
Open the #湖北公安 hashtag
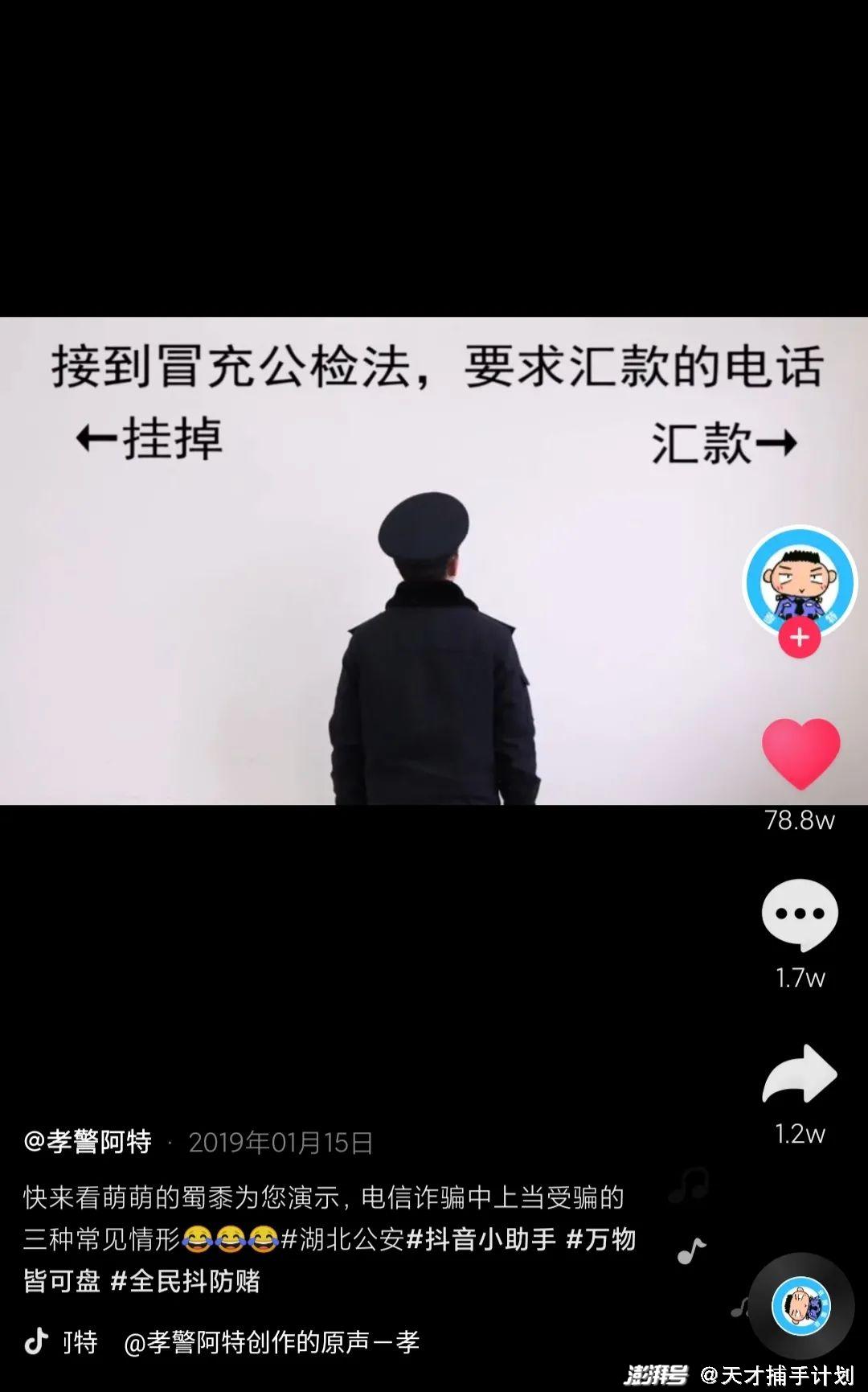click(342, 1239)
